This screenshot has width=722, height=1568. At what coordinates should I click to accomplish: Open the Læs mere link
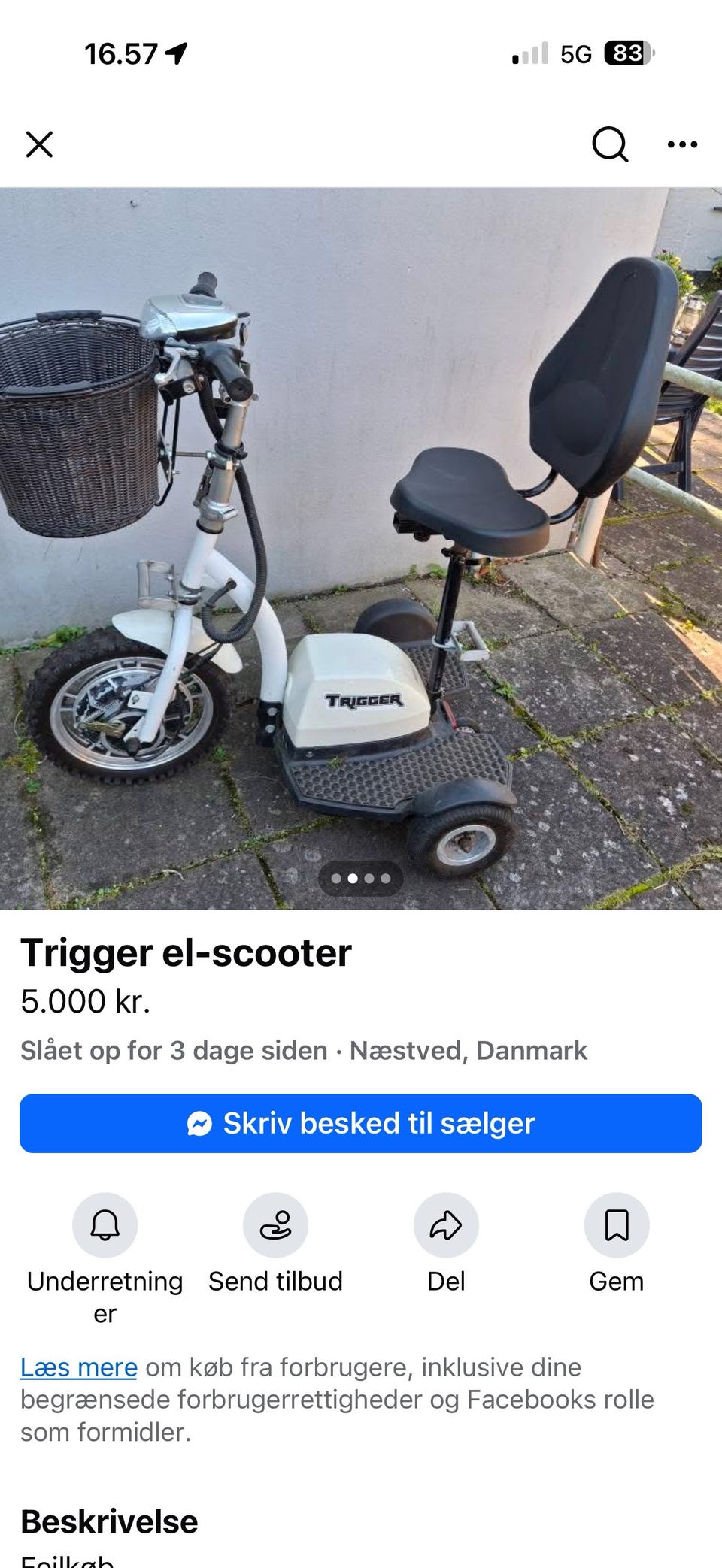(79, 1367)
